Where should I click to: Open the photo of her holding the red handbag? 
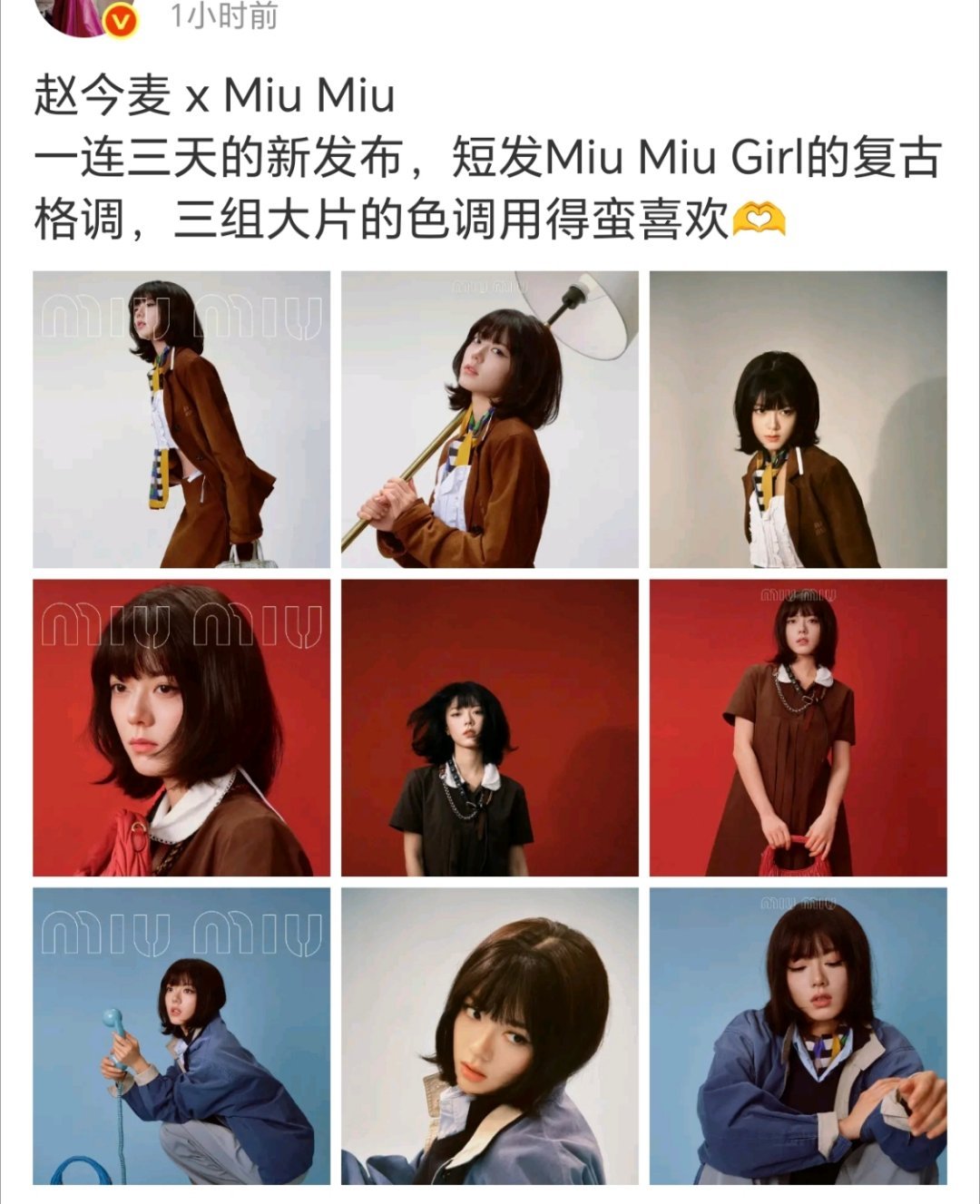(799, 726)
